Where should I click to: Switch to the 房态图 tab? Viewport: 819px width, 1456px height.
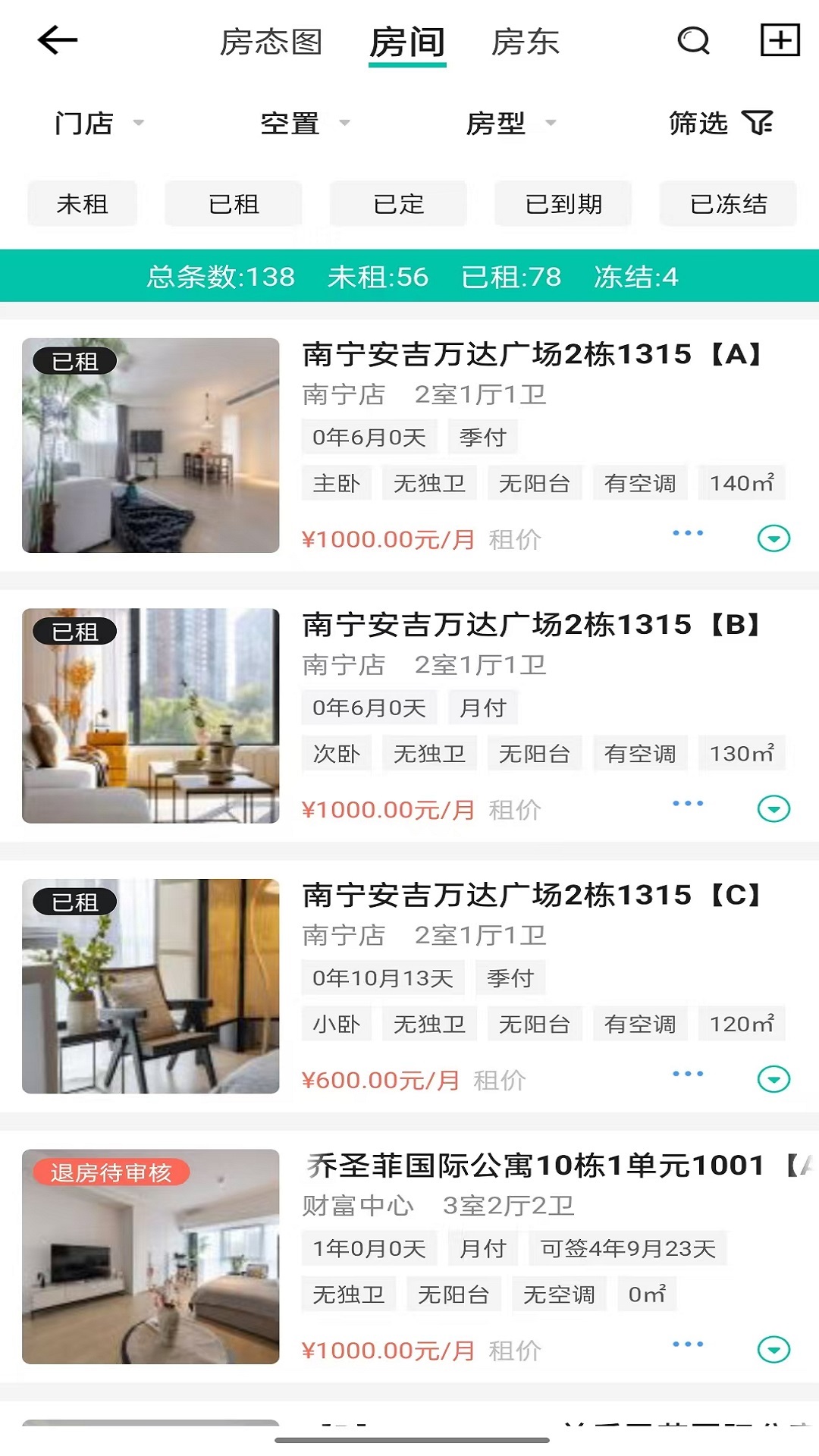(x=271, y=42)
